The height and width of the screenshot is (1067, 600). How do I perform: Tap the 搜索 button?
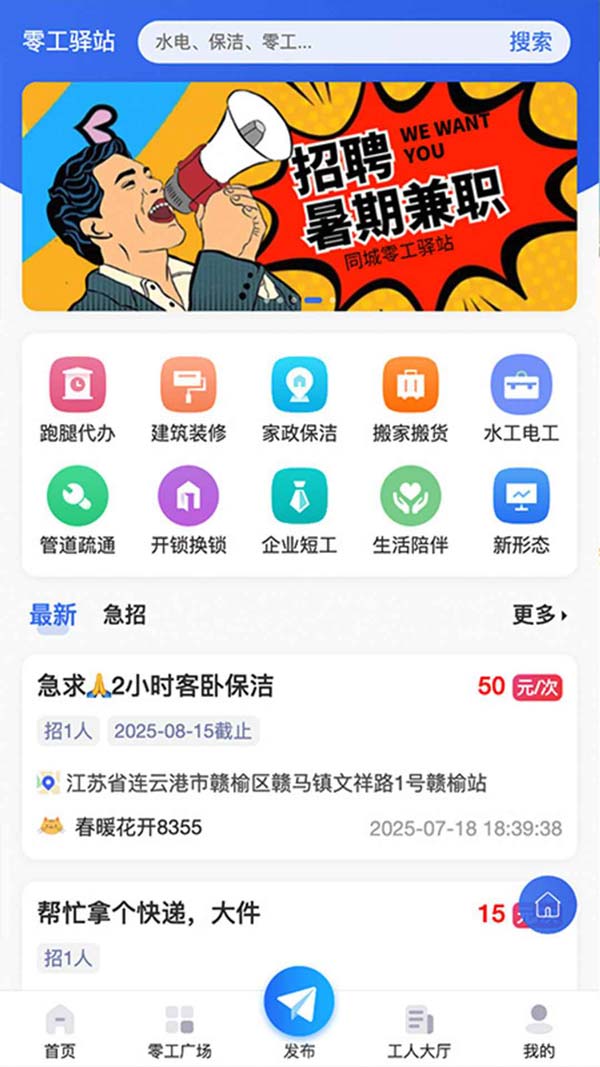530,42
